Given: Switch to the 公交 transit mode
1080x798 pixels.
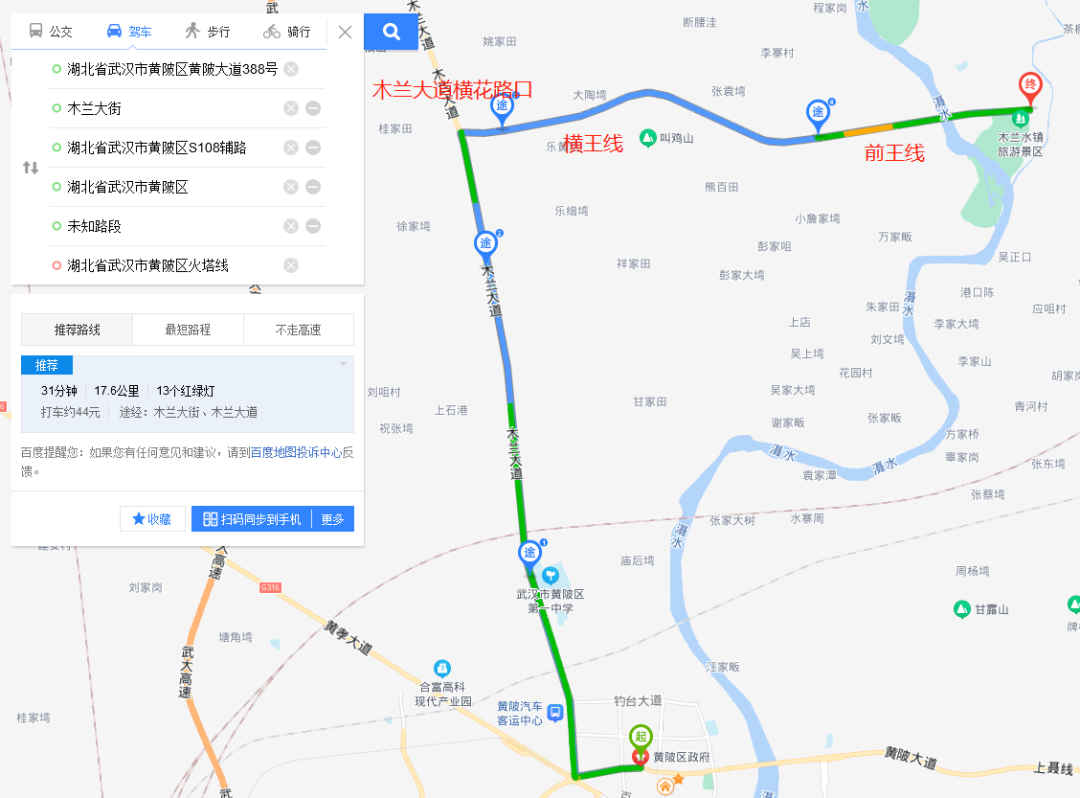Looking at the screenshot, I should pos(50,31).
